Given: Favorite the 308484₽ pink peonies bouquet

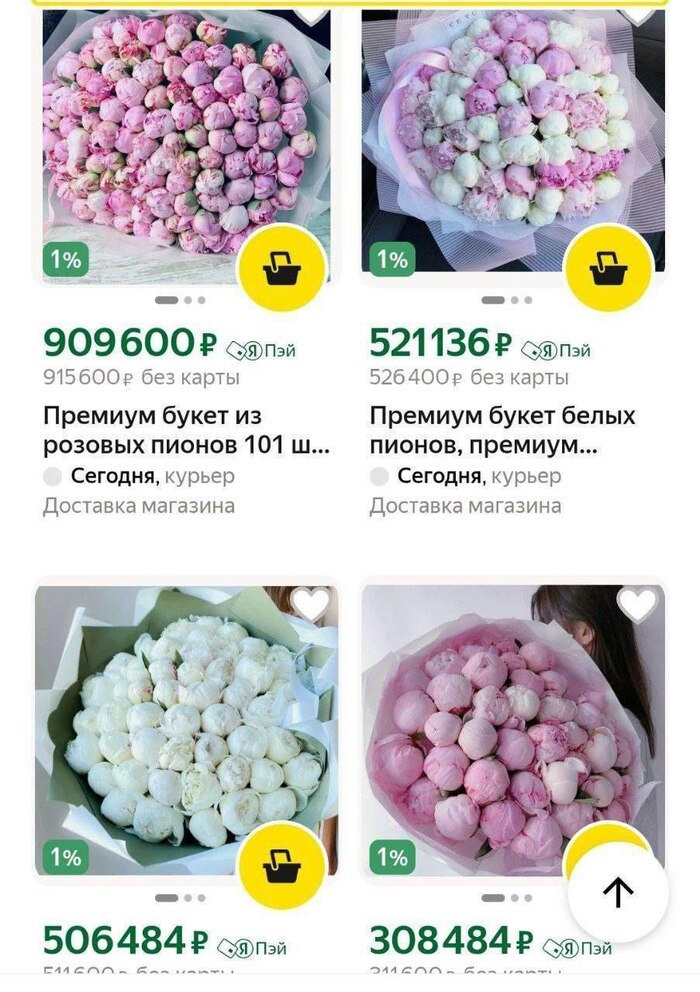Looking at the screenshot, I should pyautogui.click(x=636, y=604).
